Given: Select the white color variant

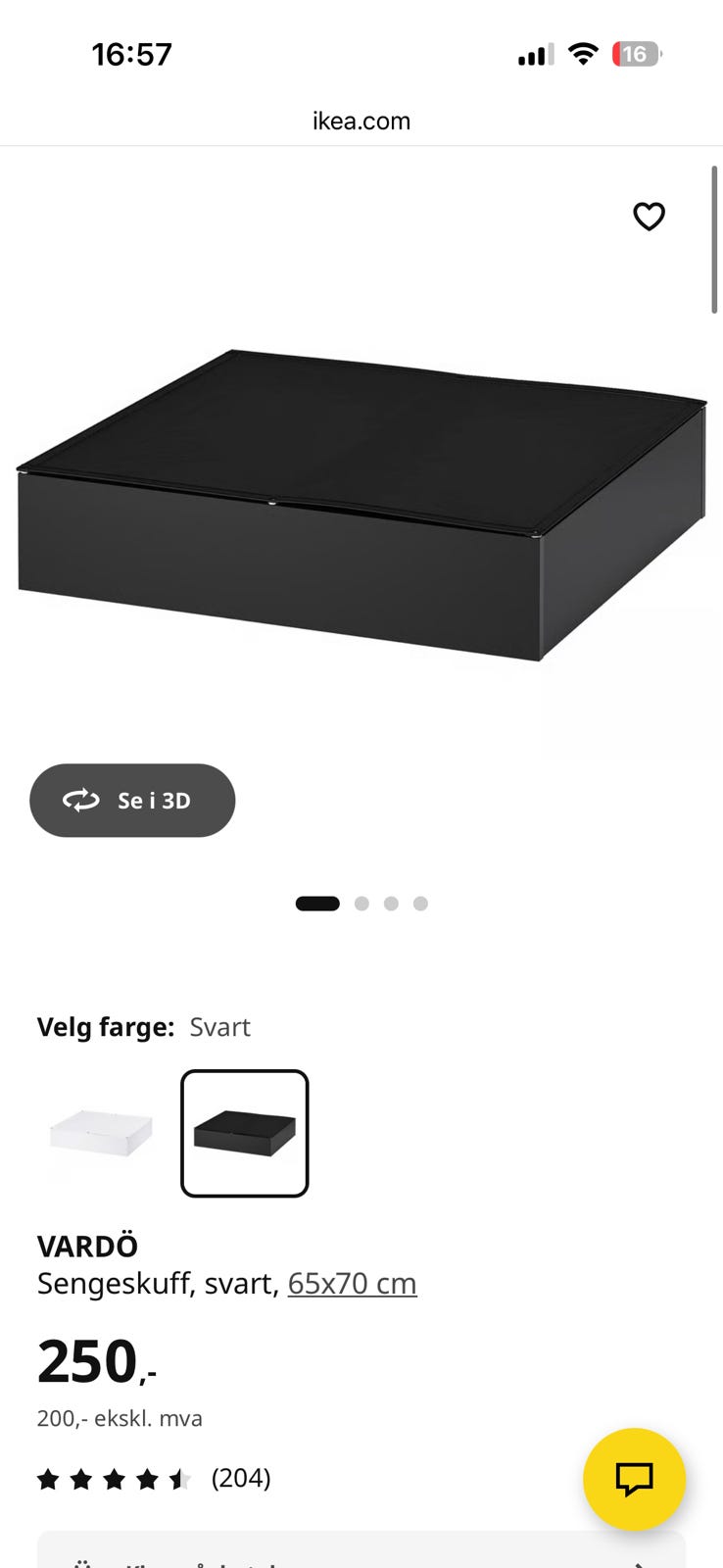Looking at the screenshot, I should [102, 1133].
